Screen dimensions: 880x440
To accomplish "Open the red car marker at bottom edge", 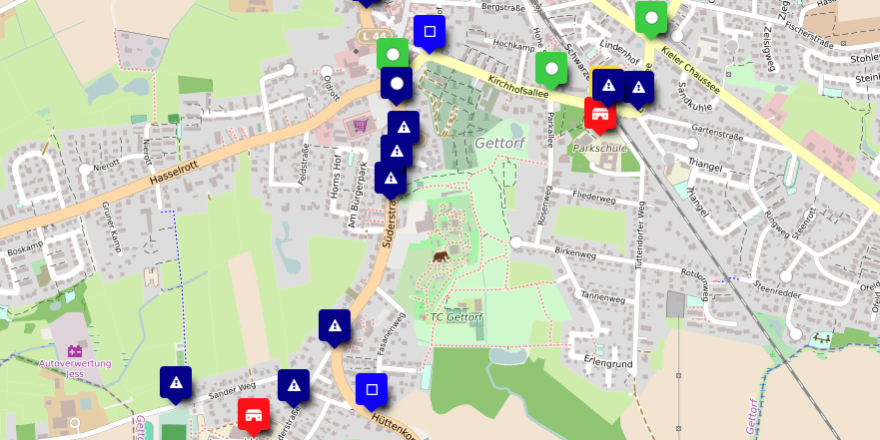I will pyautogui.click(x=254, y=414).
